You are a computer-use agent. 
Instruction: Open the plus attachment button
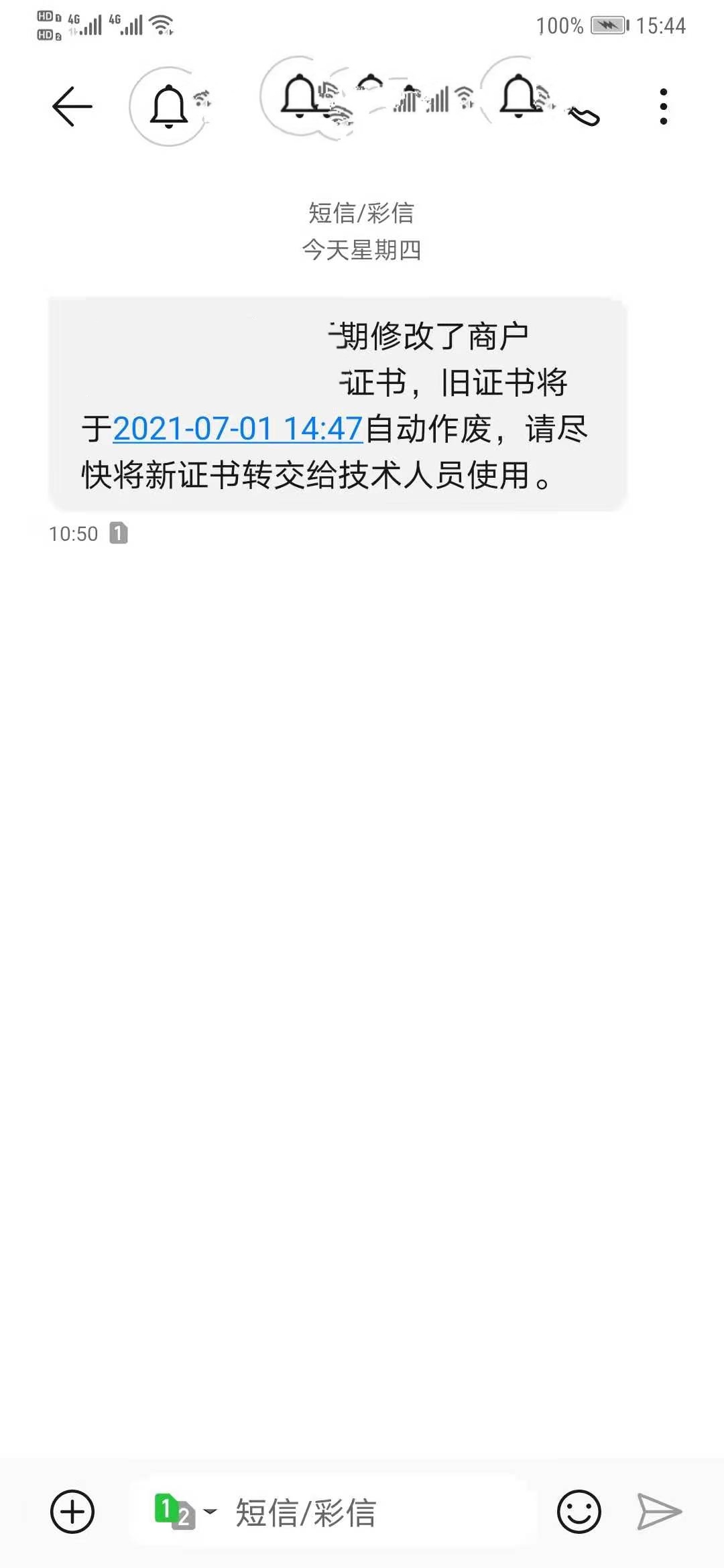tap(72, 1512)
